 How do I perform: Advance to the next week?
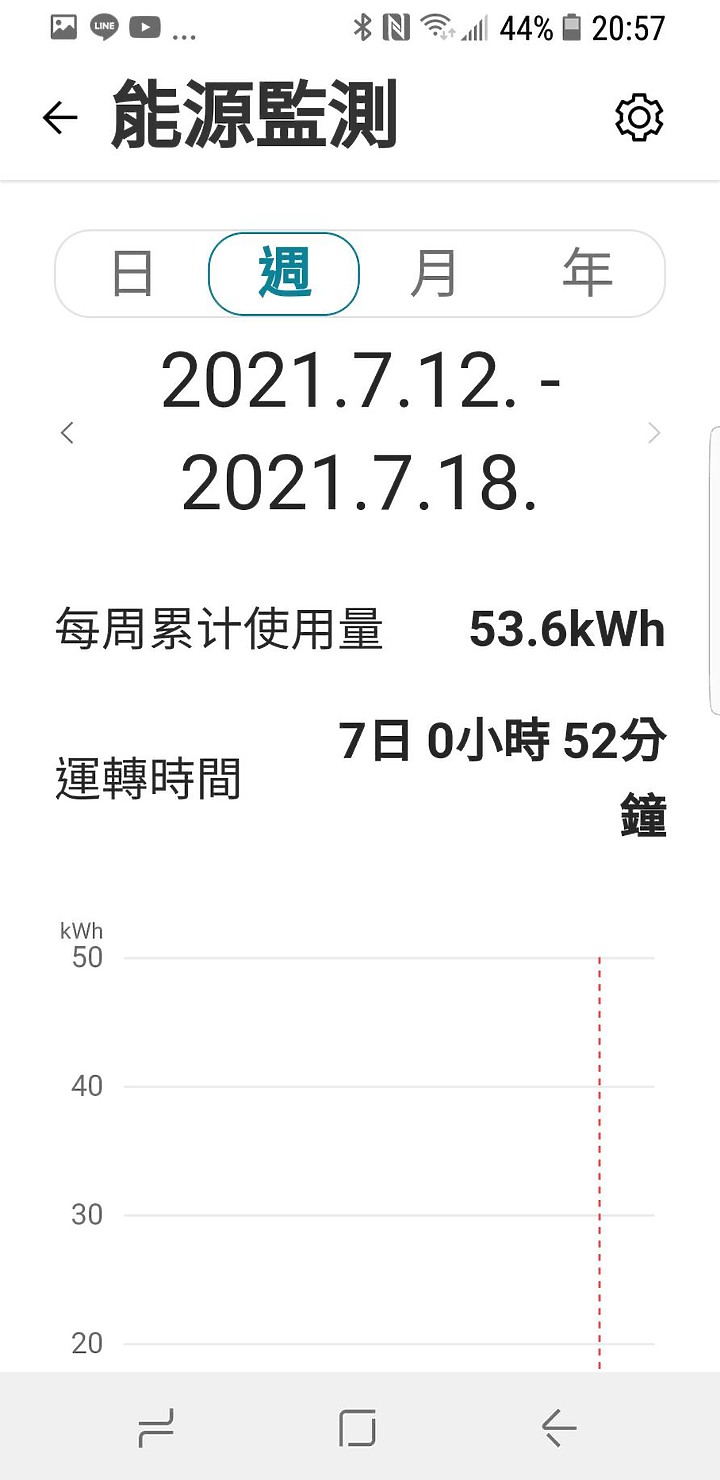point(654,433)
